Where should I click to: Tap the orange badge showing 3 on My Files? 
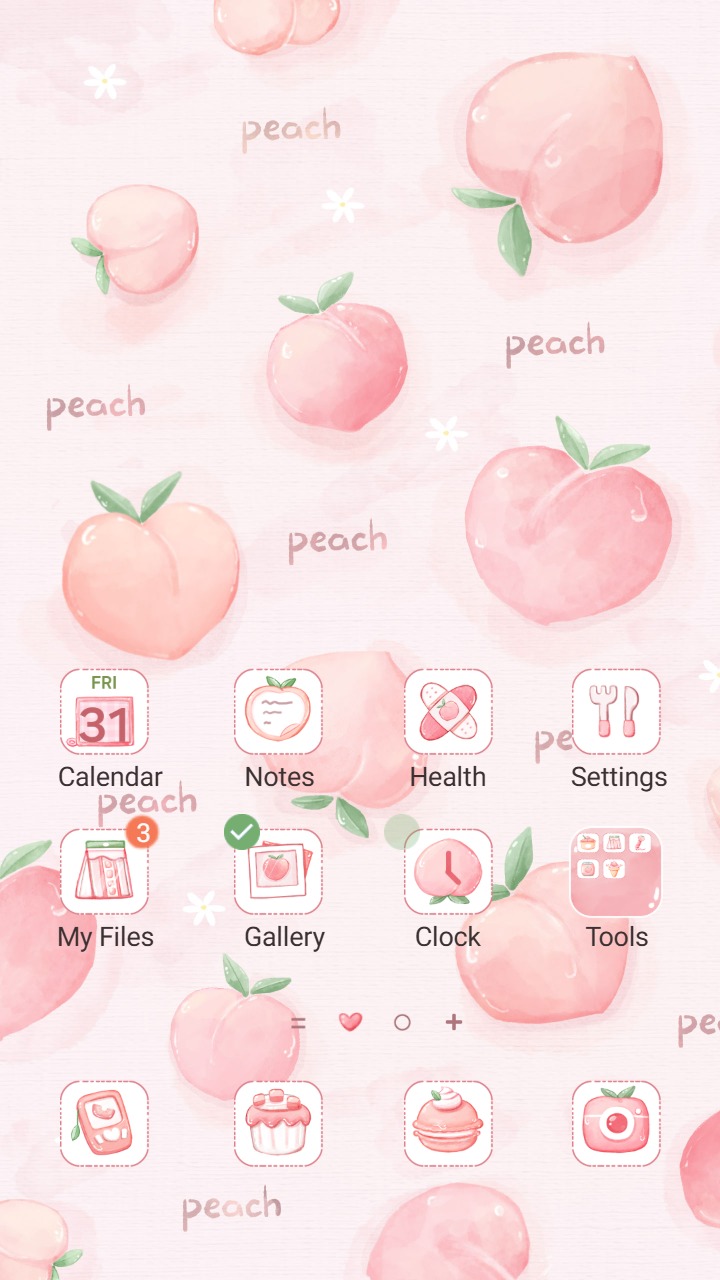141,834
